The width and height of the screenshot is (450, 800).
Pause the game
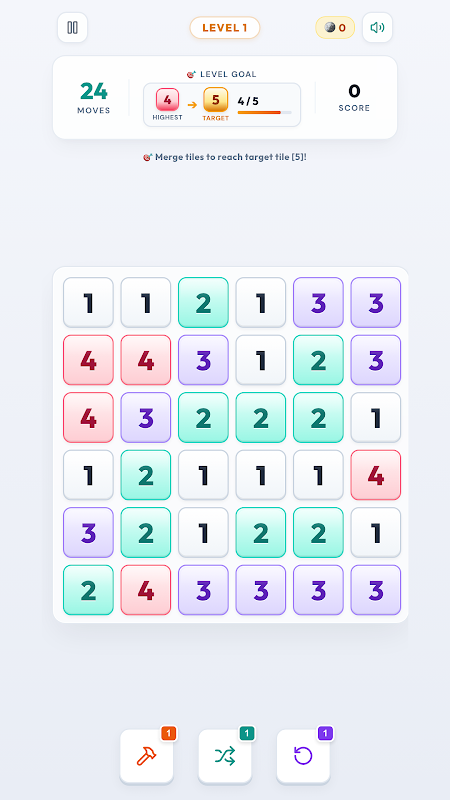72,28
